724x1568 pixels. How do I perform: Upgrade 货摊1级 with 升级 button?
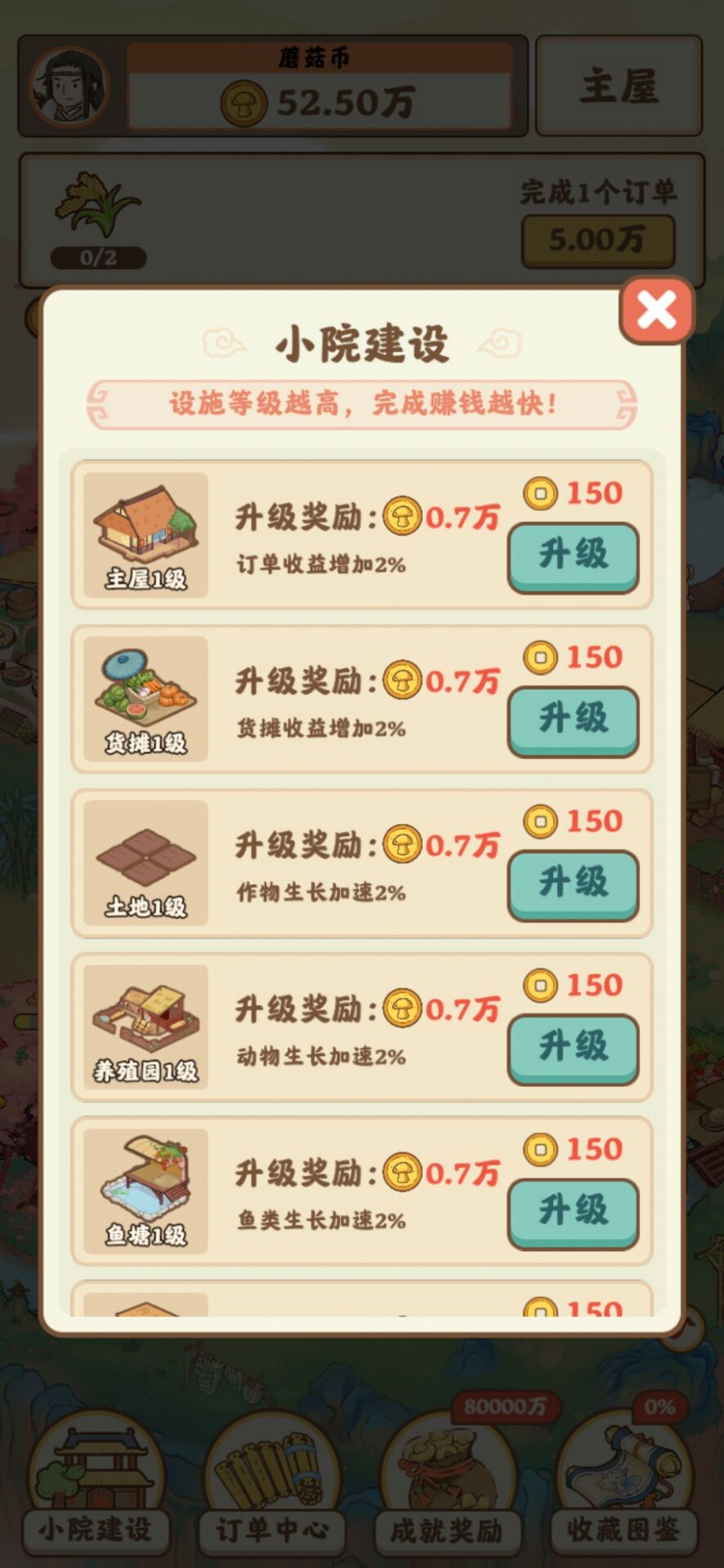(573, 719)
